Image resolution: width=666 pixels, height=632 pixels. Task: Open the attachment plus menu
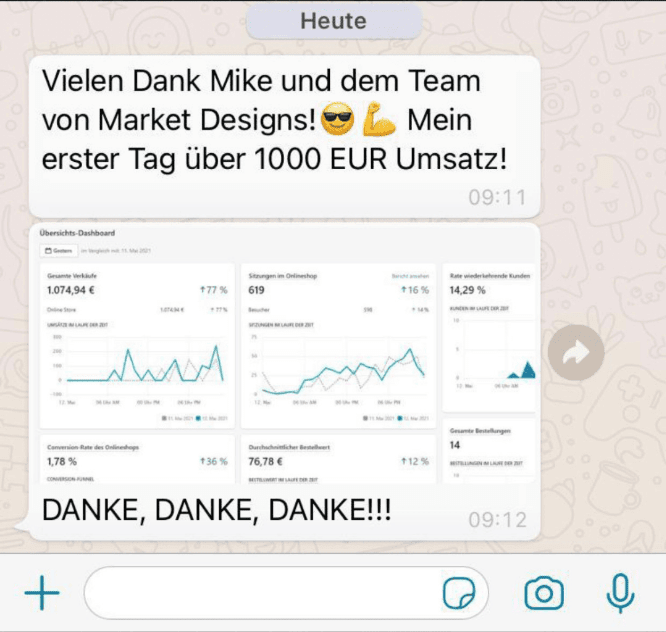[42, 594]
